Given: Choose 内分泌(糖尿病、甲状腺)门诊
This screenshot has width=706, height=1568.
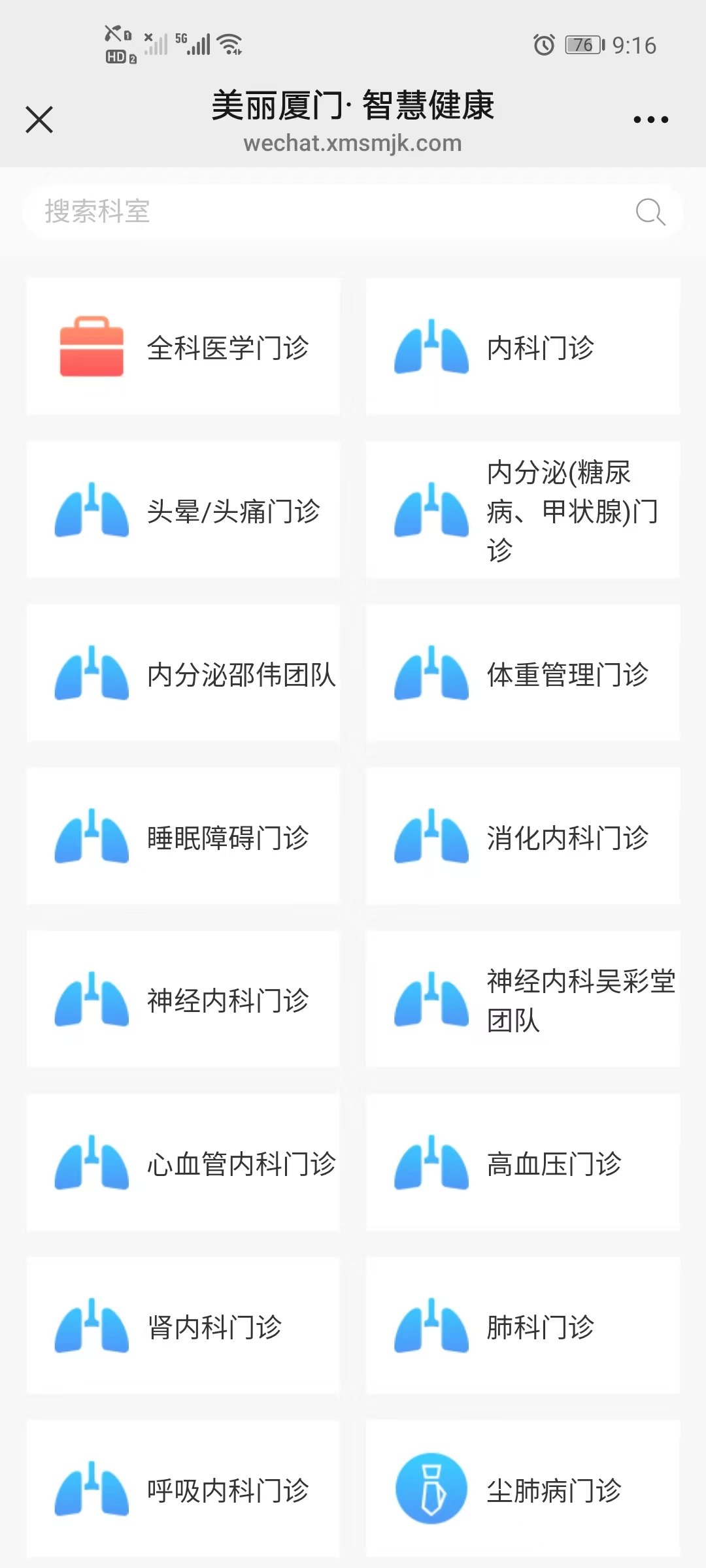Looking at the screenshot, I should coord(523,510).
